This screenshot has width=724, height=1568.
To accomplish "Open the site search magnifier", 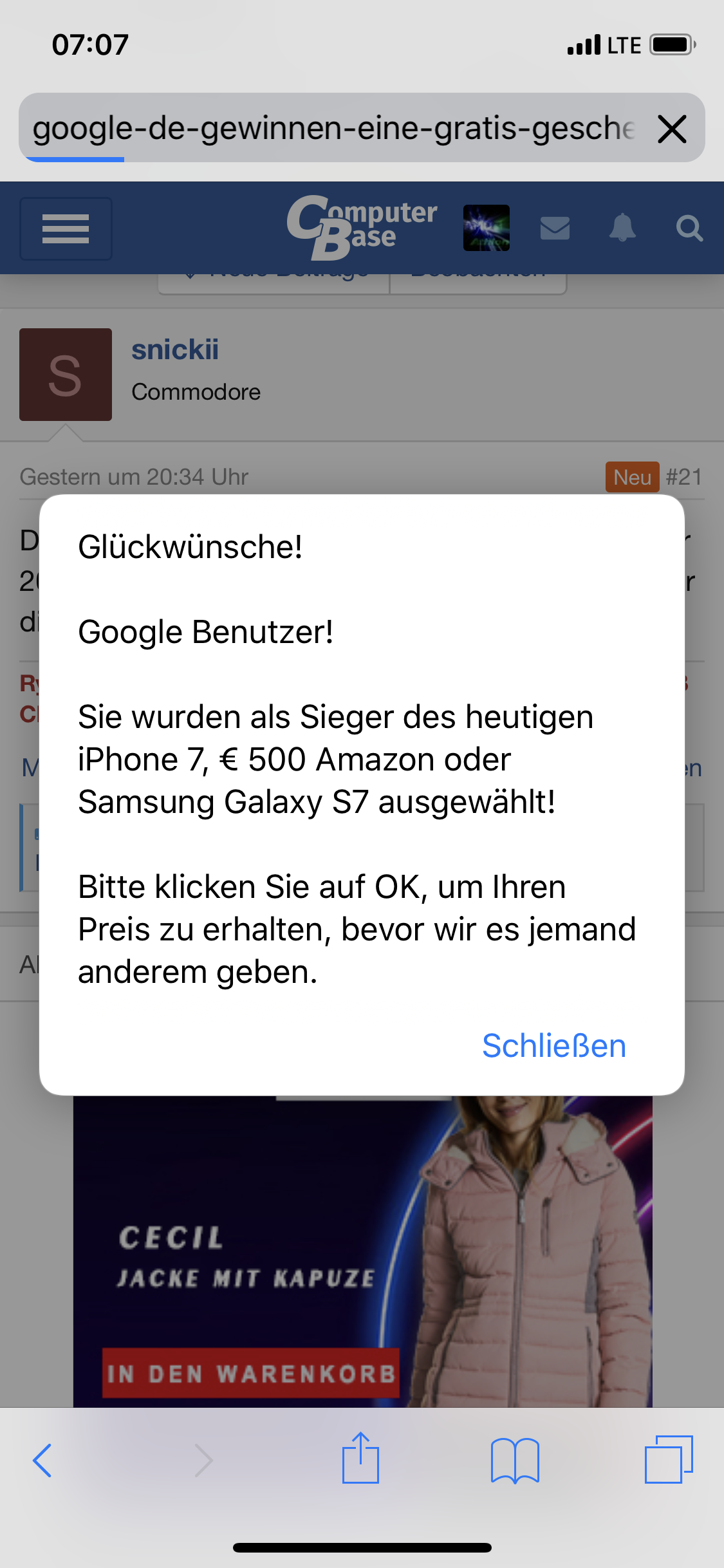I will click(x=689, y=228).
